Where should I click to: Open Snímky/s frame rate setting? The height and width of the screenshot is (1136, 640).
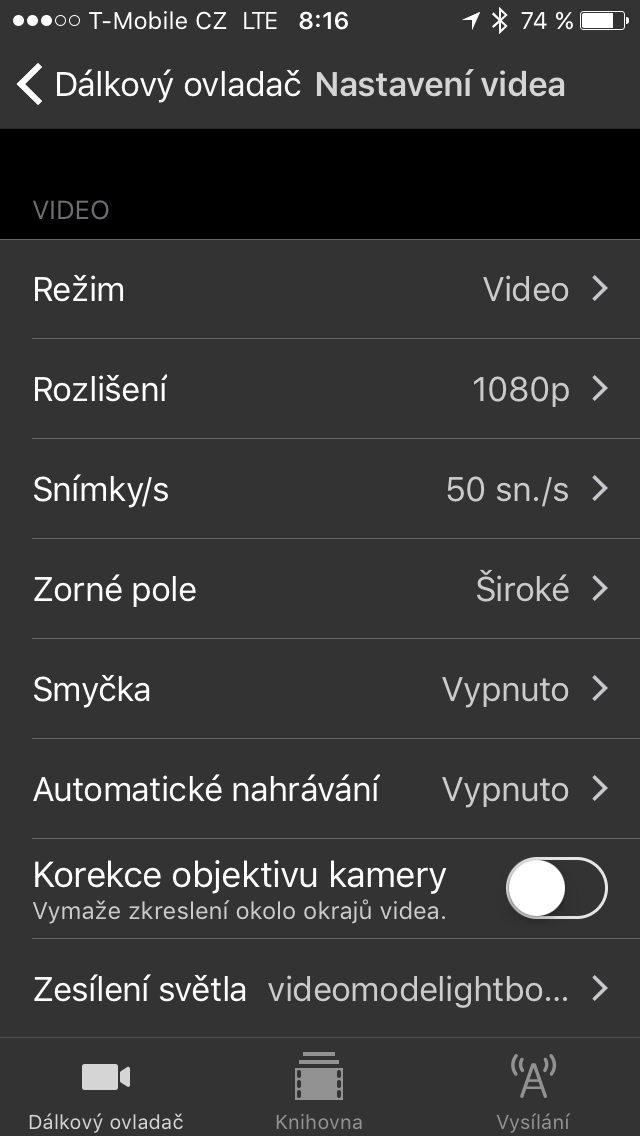click(x=320, y=489)
